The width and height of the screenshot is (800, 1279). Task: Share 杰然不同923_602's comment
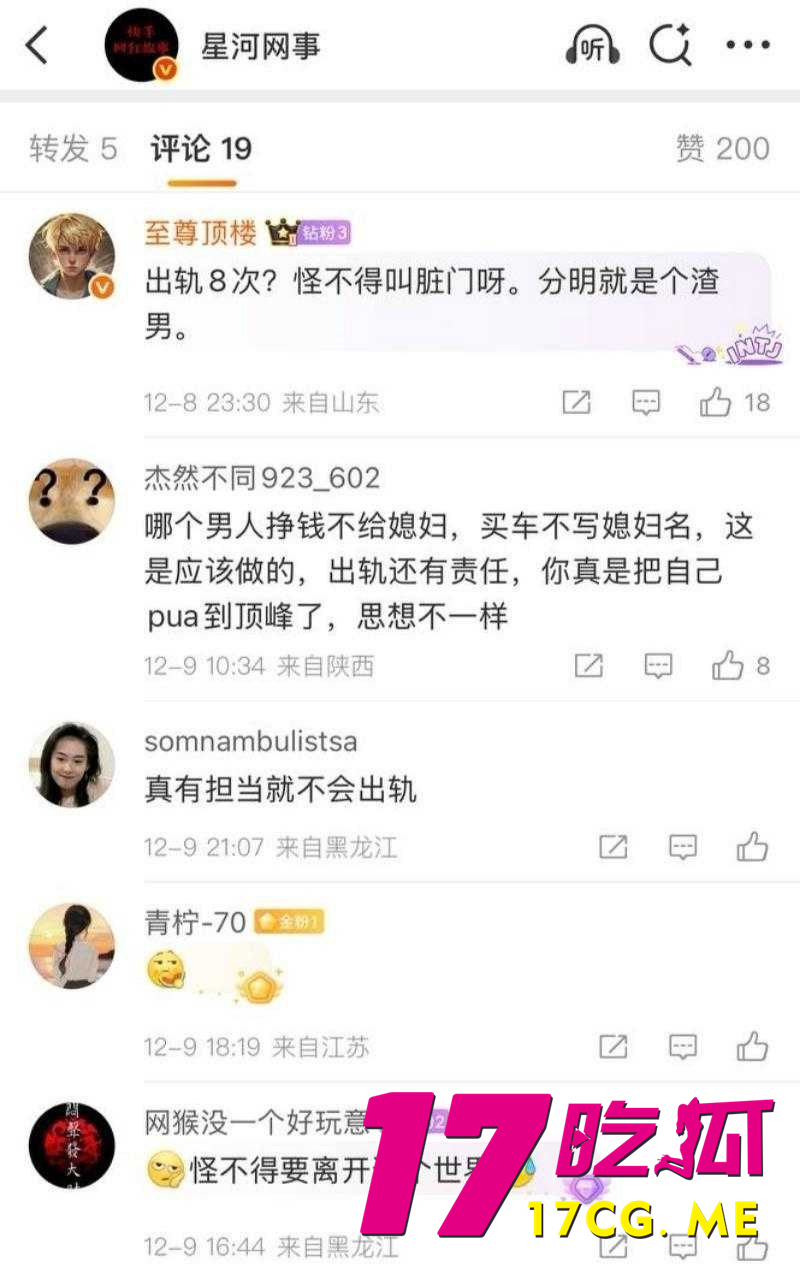(589, 666)
